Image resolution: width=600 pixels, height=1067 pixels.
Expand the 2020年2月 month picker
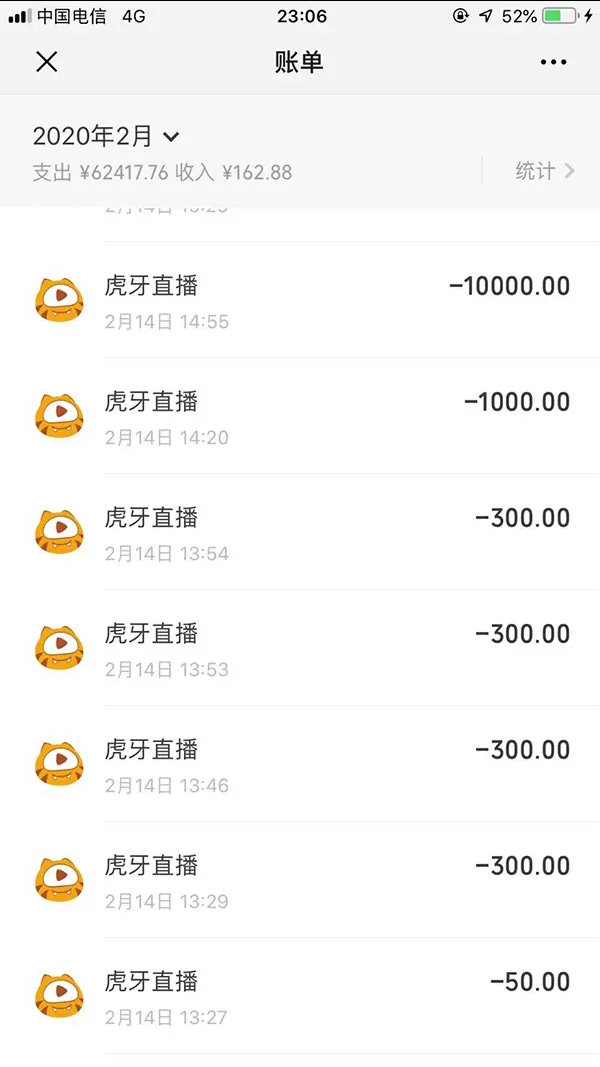point(106,137)
